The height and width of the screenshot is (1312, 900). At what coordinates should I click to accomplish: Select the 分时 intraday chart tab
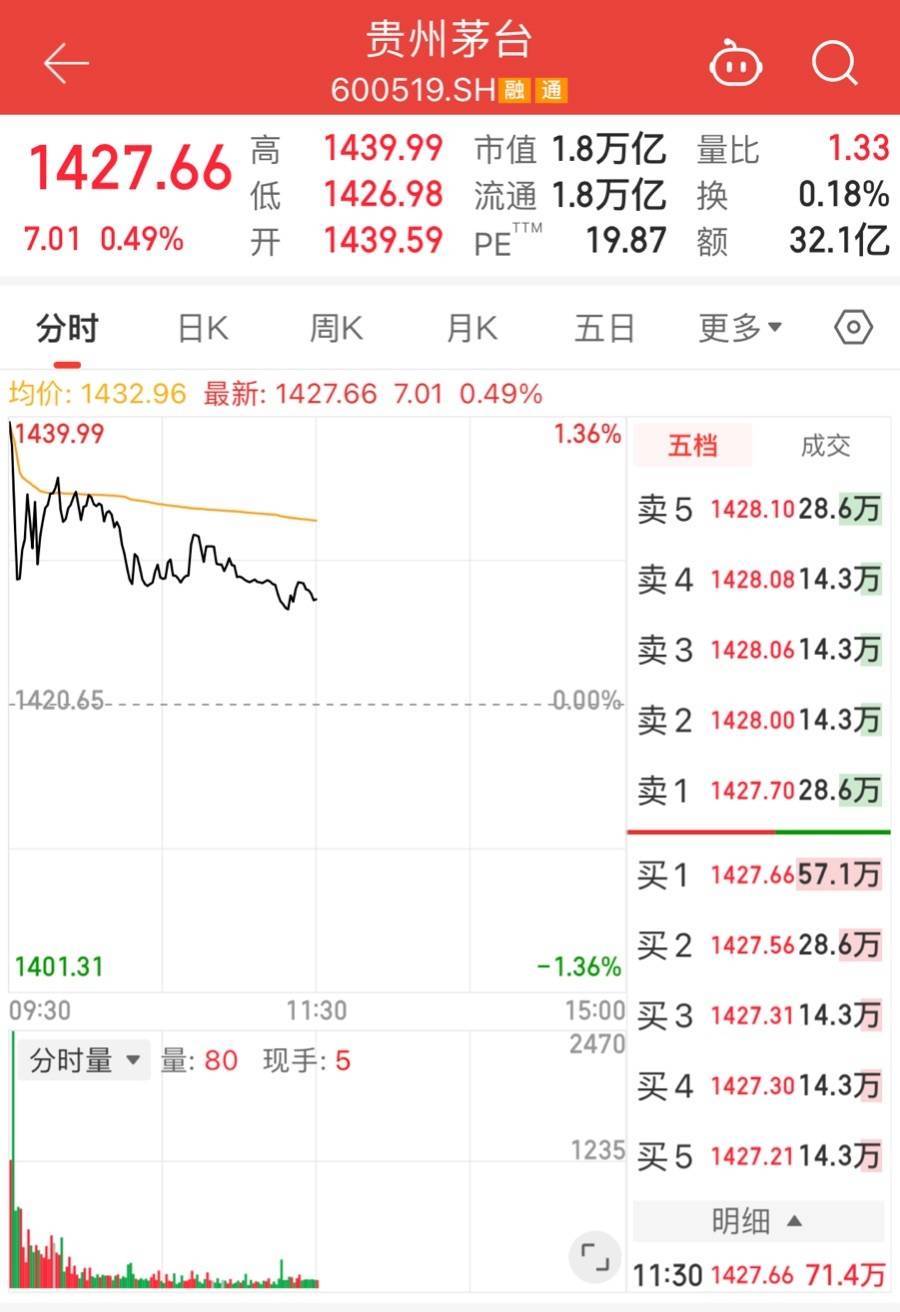[x=67, y=329]
